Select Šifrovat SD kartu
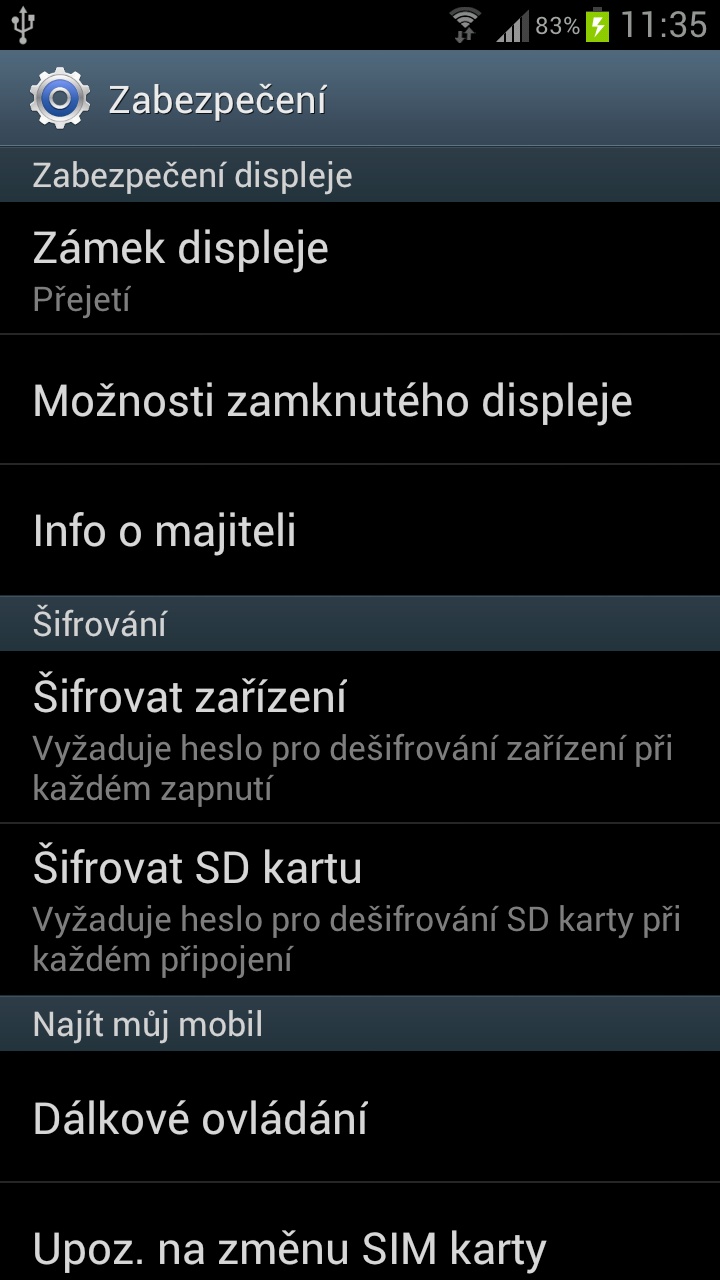Viewport: 720px width, 1280px height. coord(360,910)
